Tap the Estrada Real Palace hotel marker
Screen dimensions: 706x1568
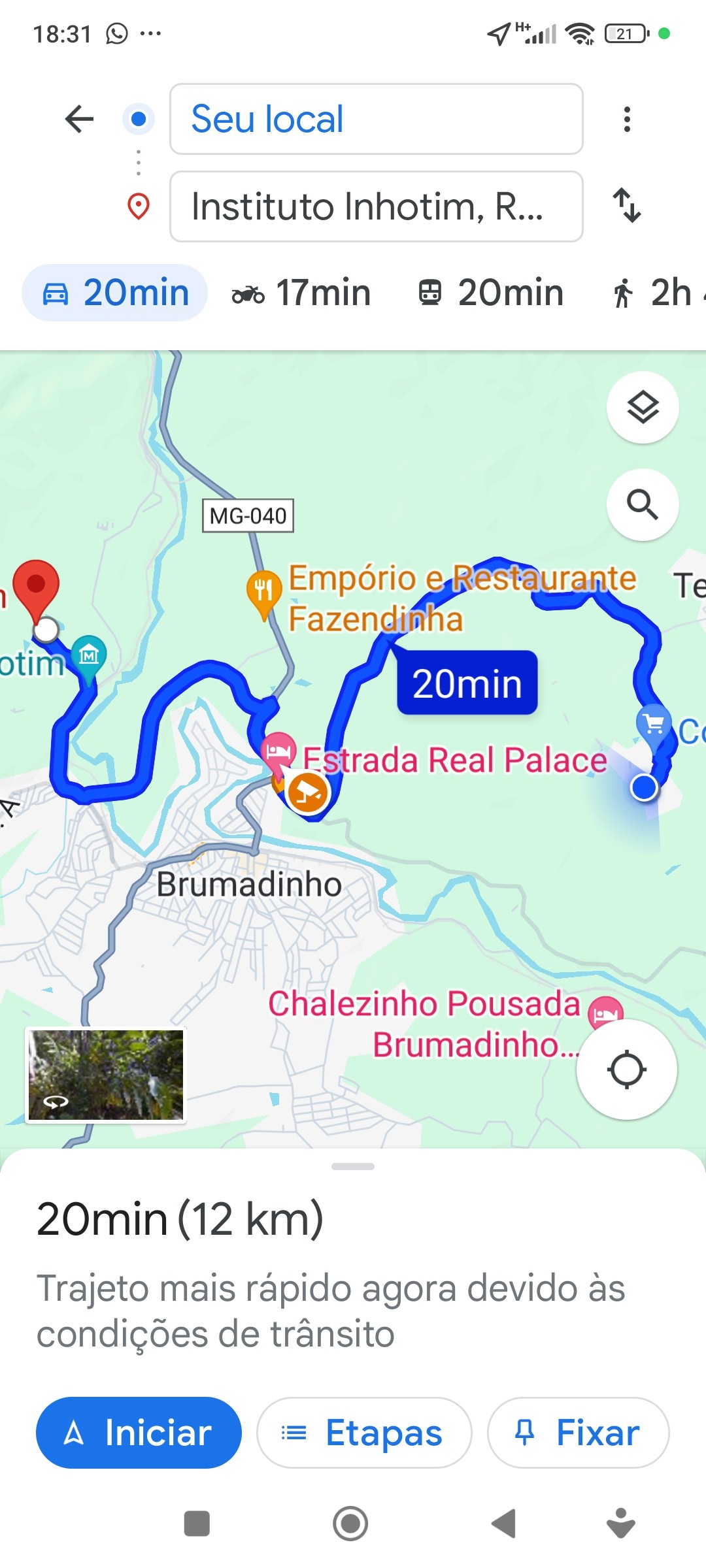click(278, 750)
